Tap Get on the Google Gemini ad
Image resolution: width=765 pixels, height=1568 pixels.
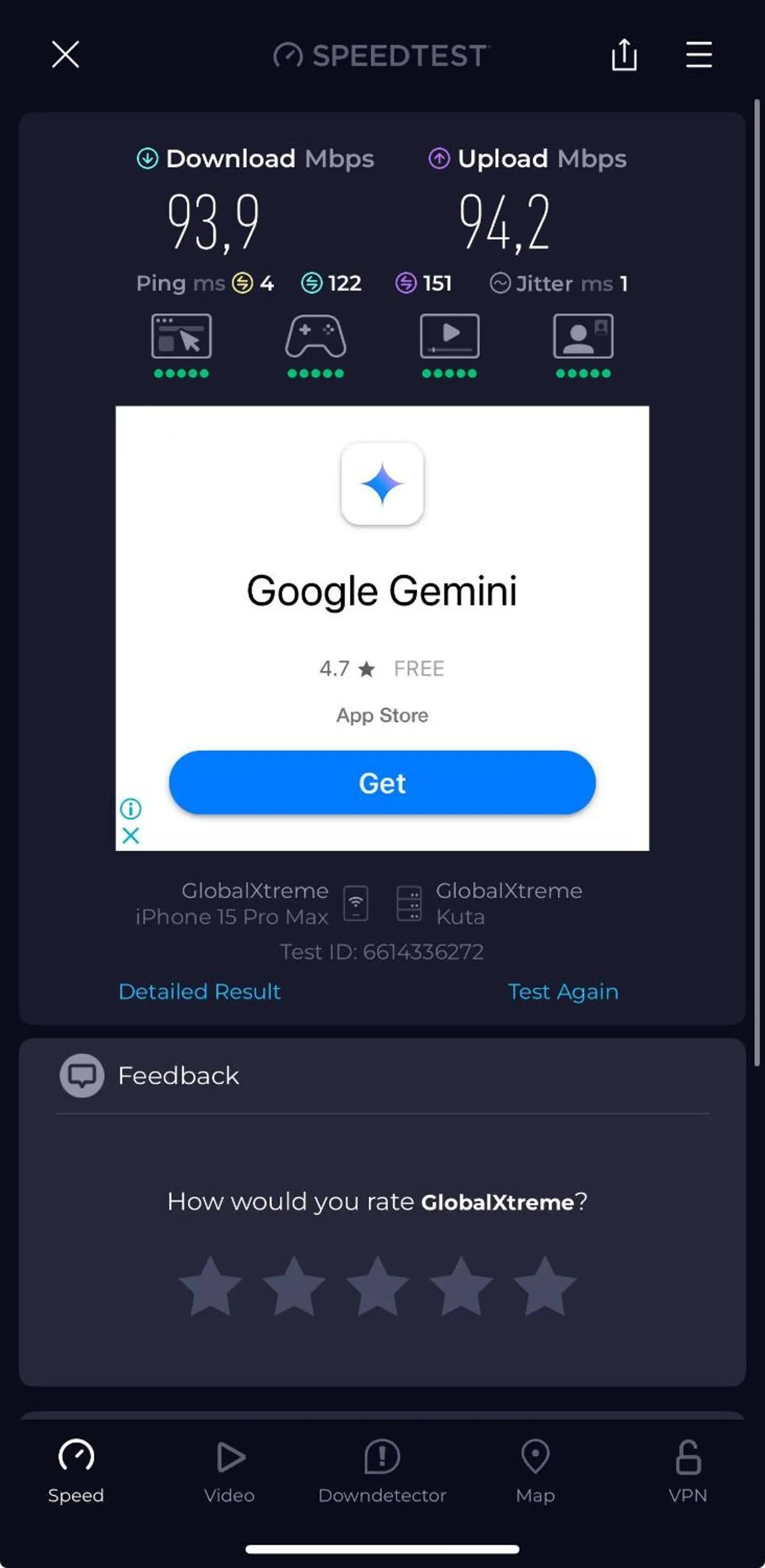382,783
